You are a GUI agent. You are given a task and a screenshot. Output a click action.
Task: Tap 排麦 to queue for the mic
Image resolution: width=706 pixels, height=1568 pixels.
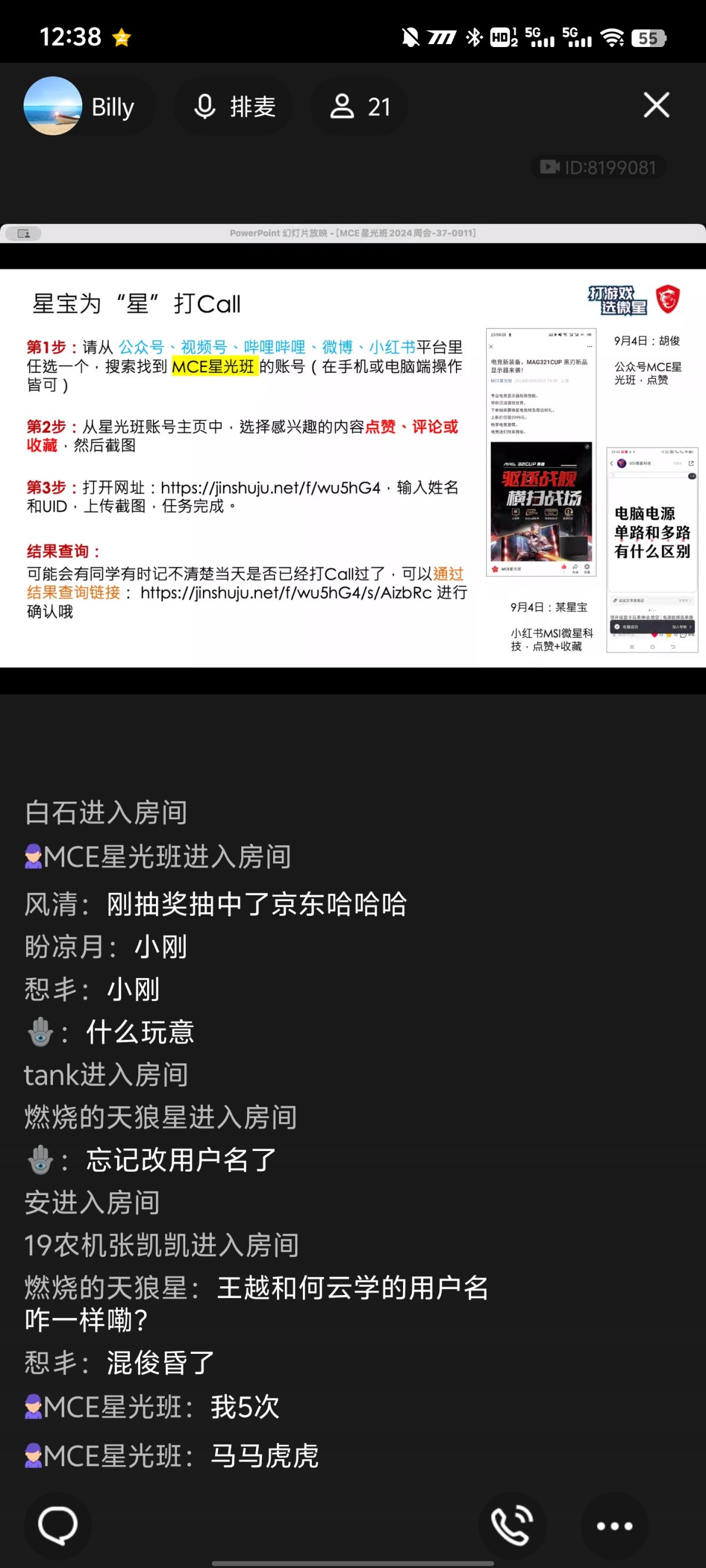235,106
